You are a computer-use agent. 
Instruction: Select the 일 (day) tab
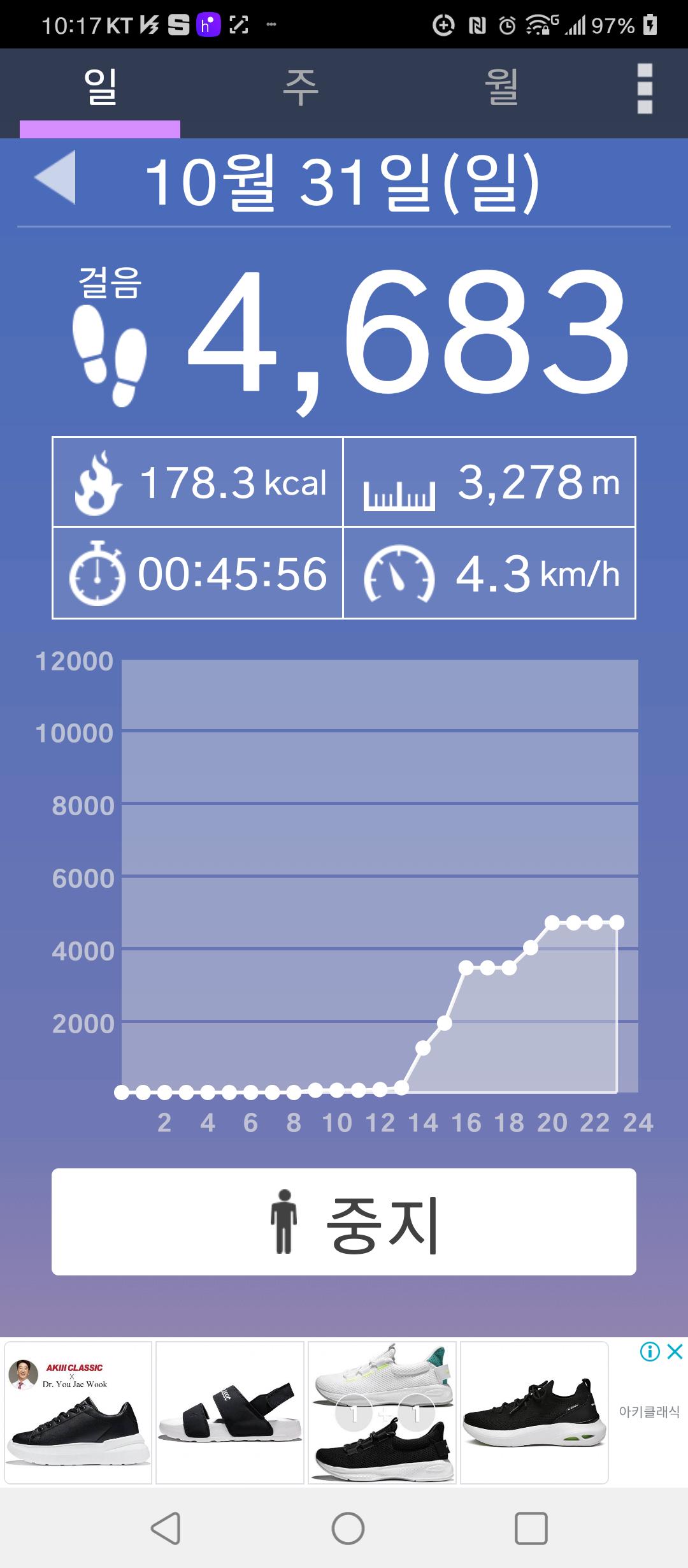pos(100,88)
